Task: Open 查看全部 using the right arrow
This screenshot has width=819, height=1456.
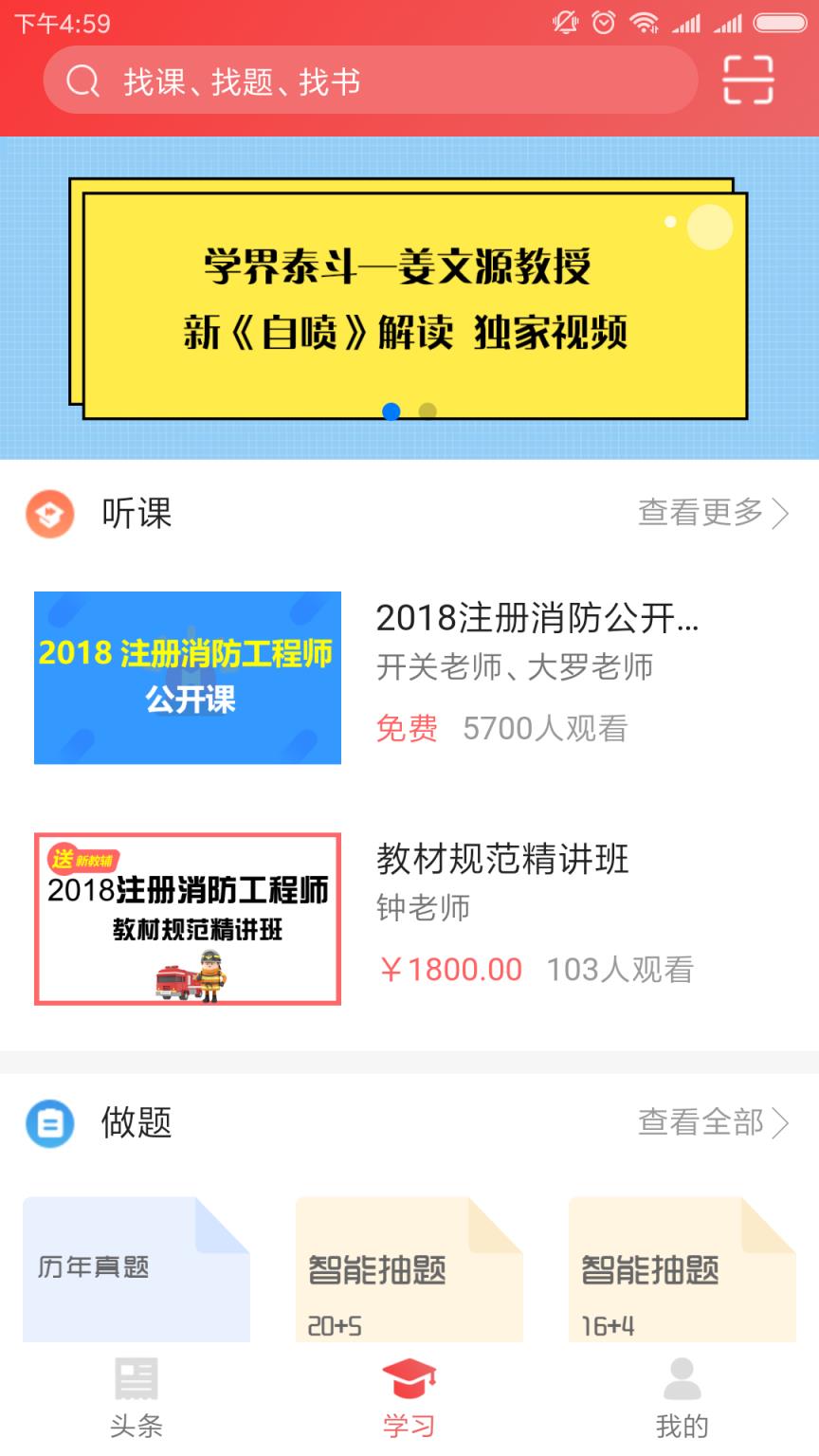Action: tap(781, 1124)
